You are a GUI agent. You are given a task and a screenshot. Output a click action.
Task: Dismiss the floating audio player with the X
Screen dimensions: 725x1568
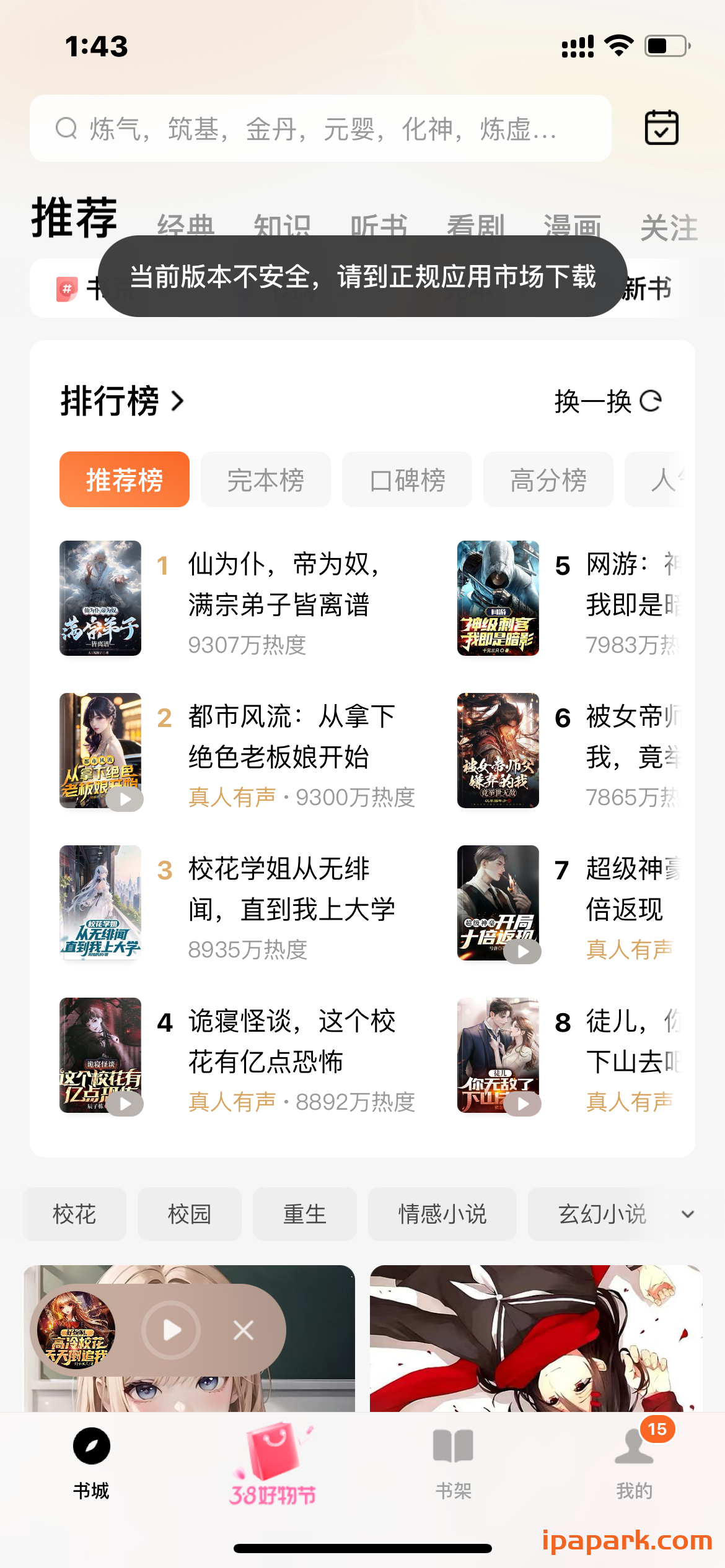[x=243, y=1329]
